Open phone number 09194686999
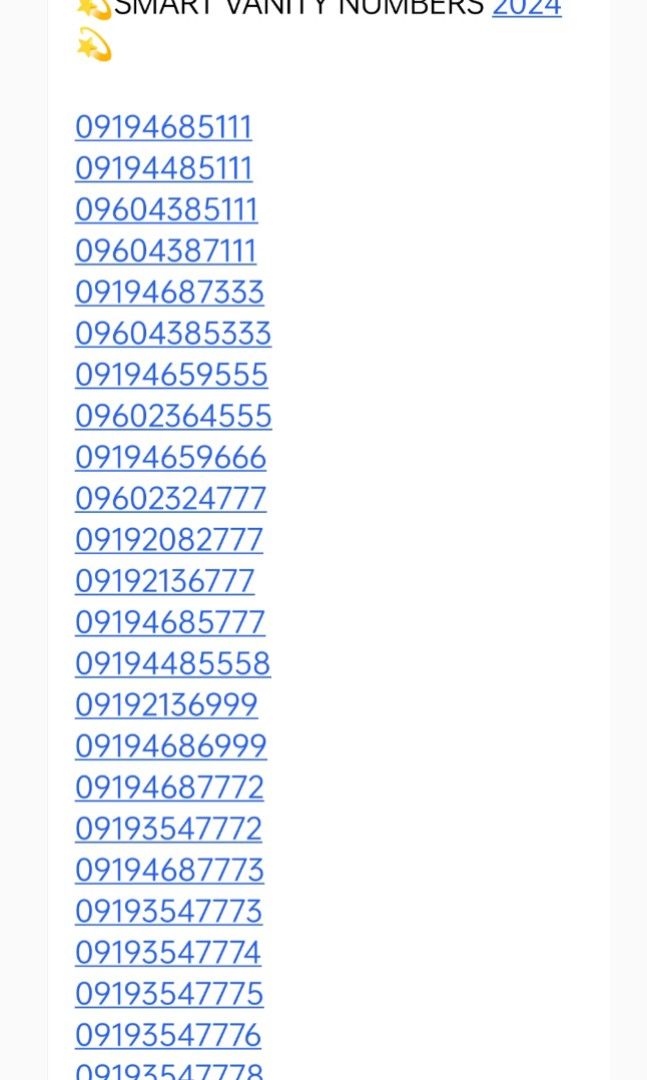This screenshot has height=1080, width=647. pyautogui.click(x=170, y=746)
